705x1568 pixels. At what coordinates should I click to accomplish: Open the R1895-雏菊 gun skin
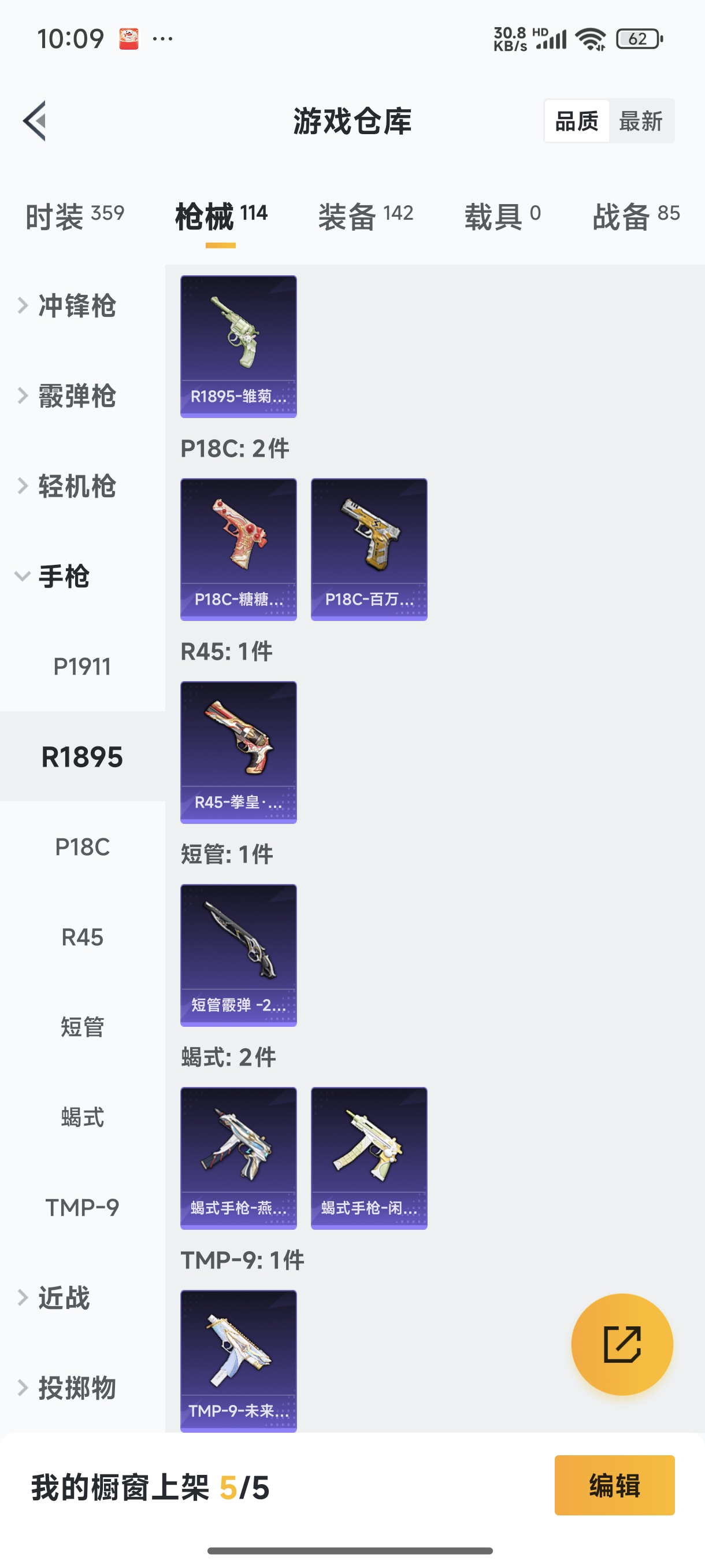(239, 346)
